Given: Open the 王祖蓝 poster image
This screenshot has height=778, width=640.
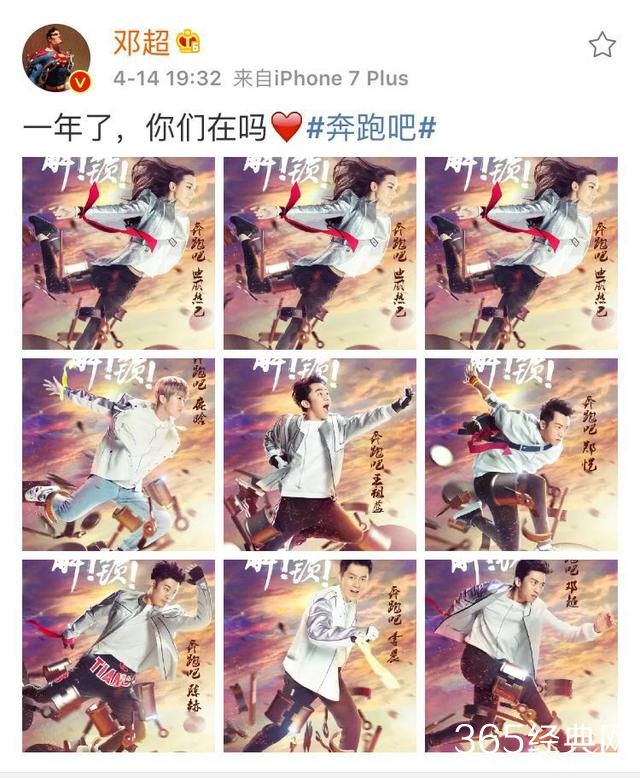Looking at the screenshot, I should [x=319, y=454].
